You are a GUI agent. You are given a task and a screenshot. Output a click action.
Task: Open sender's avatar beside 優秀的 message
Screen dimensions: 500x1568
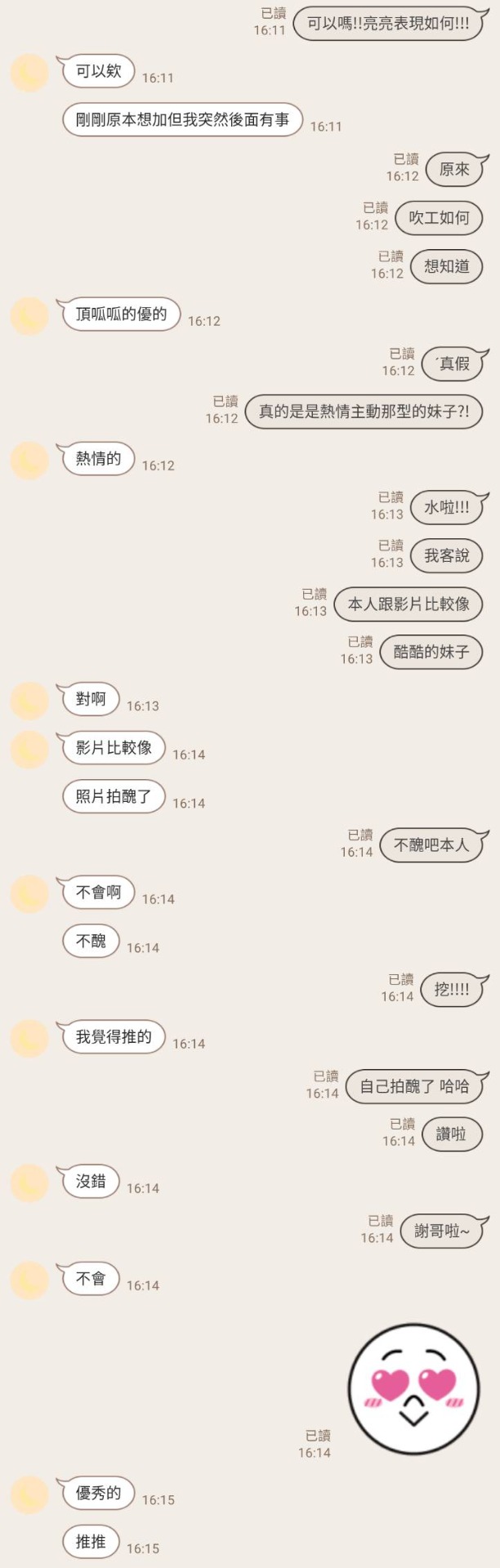click(29, 1495)
